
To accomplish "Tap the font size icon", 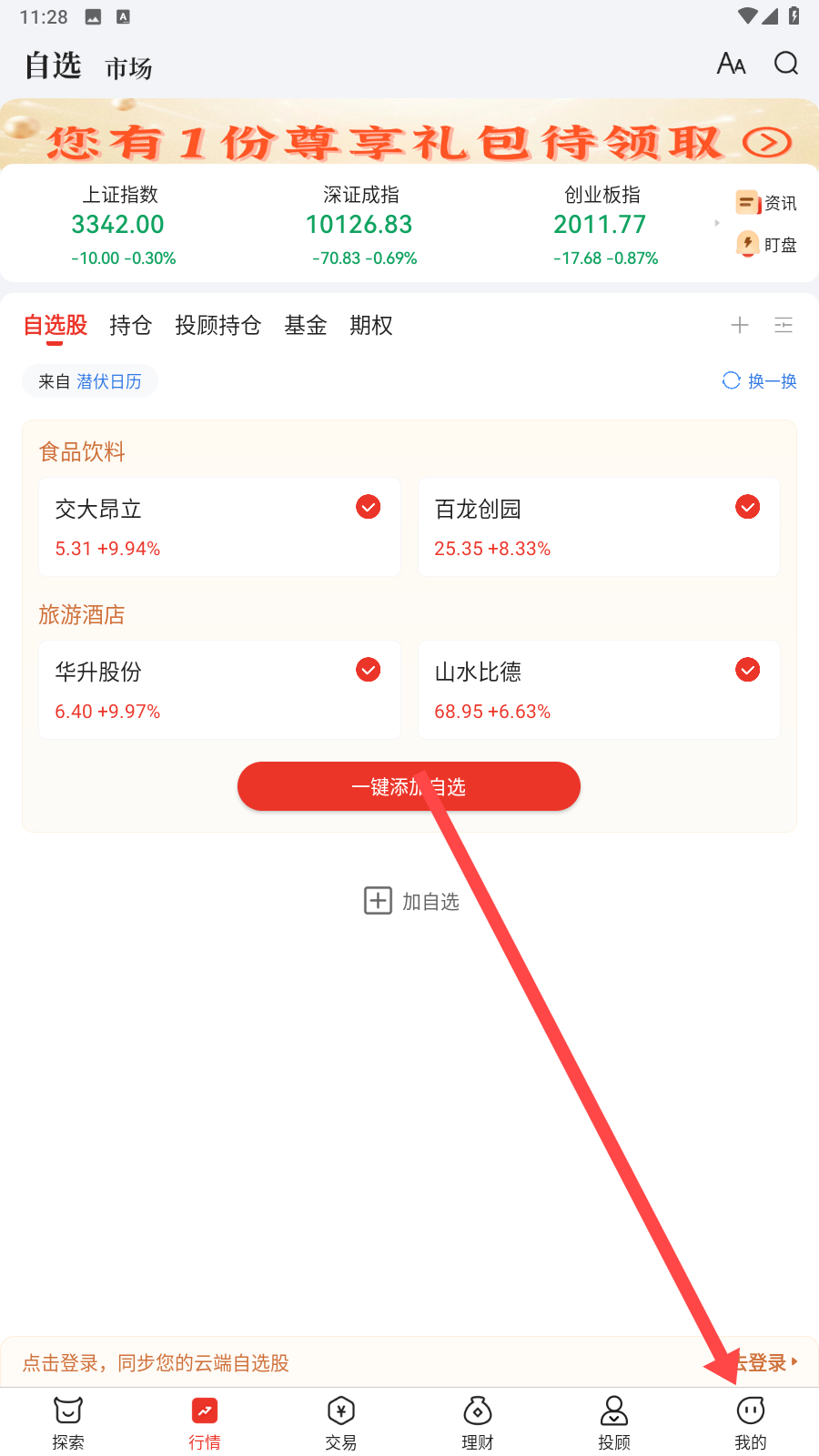I will [x=731, y=64].
